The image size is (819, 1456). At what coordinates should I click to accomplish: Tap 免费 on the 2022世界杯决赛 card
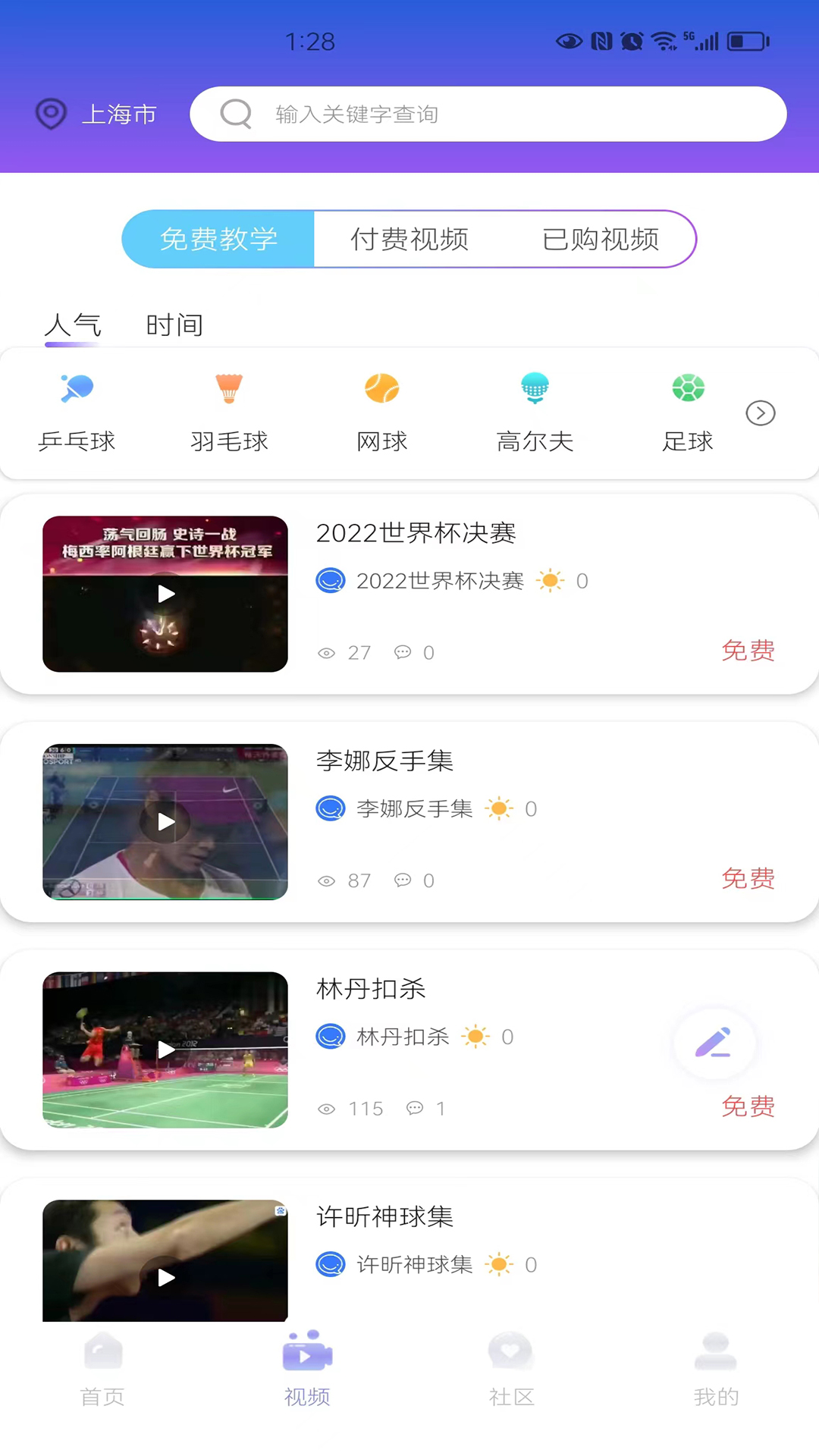pyautogui.click(x=748, y=652)
